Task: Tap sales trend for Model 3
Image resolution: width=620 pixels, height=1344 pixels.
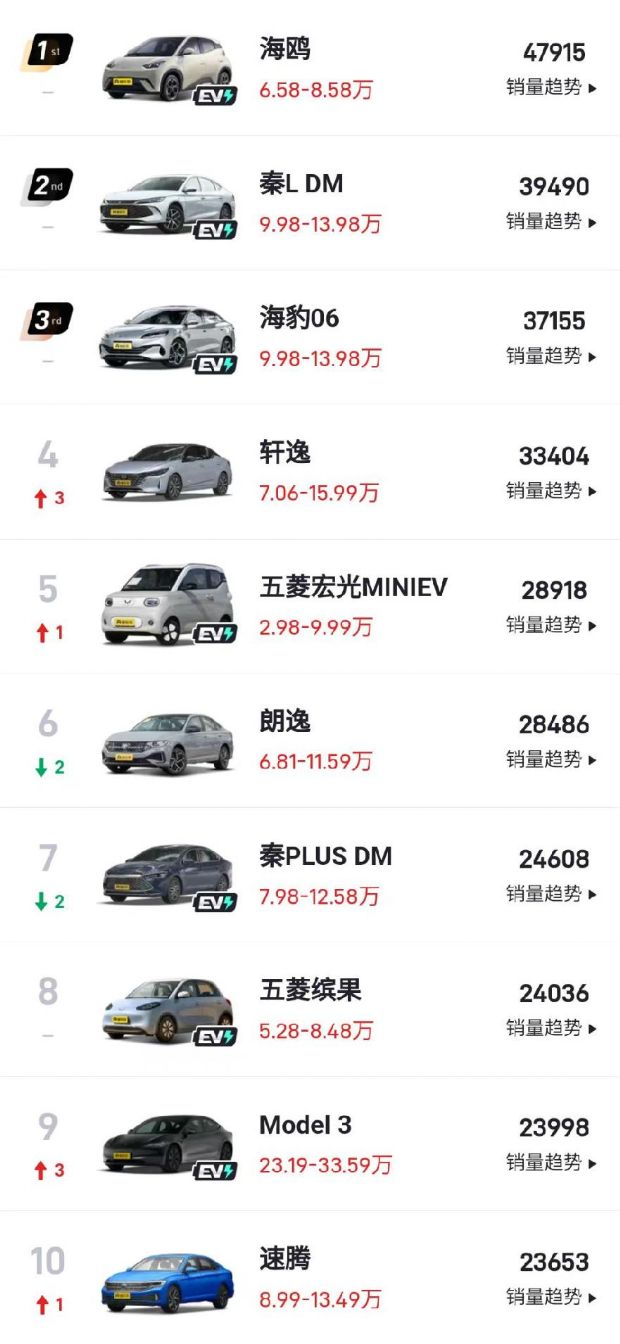Action: (551, 1163)
